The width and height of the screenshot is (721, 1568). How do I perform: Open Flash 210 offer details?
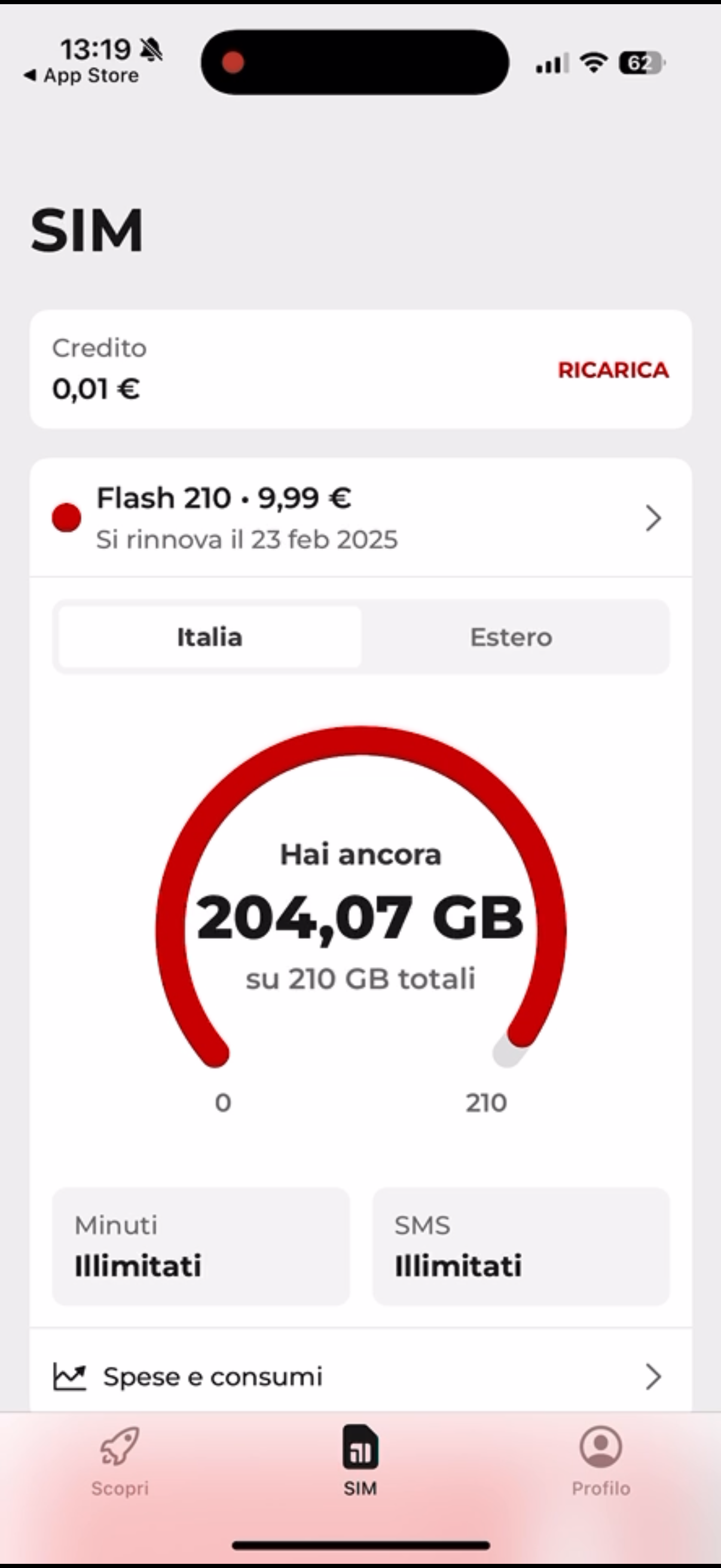(x=360, y=517)
